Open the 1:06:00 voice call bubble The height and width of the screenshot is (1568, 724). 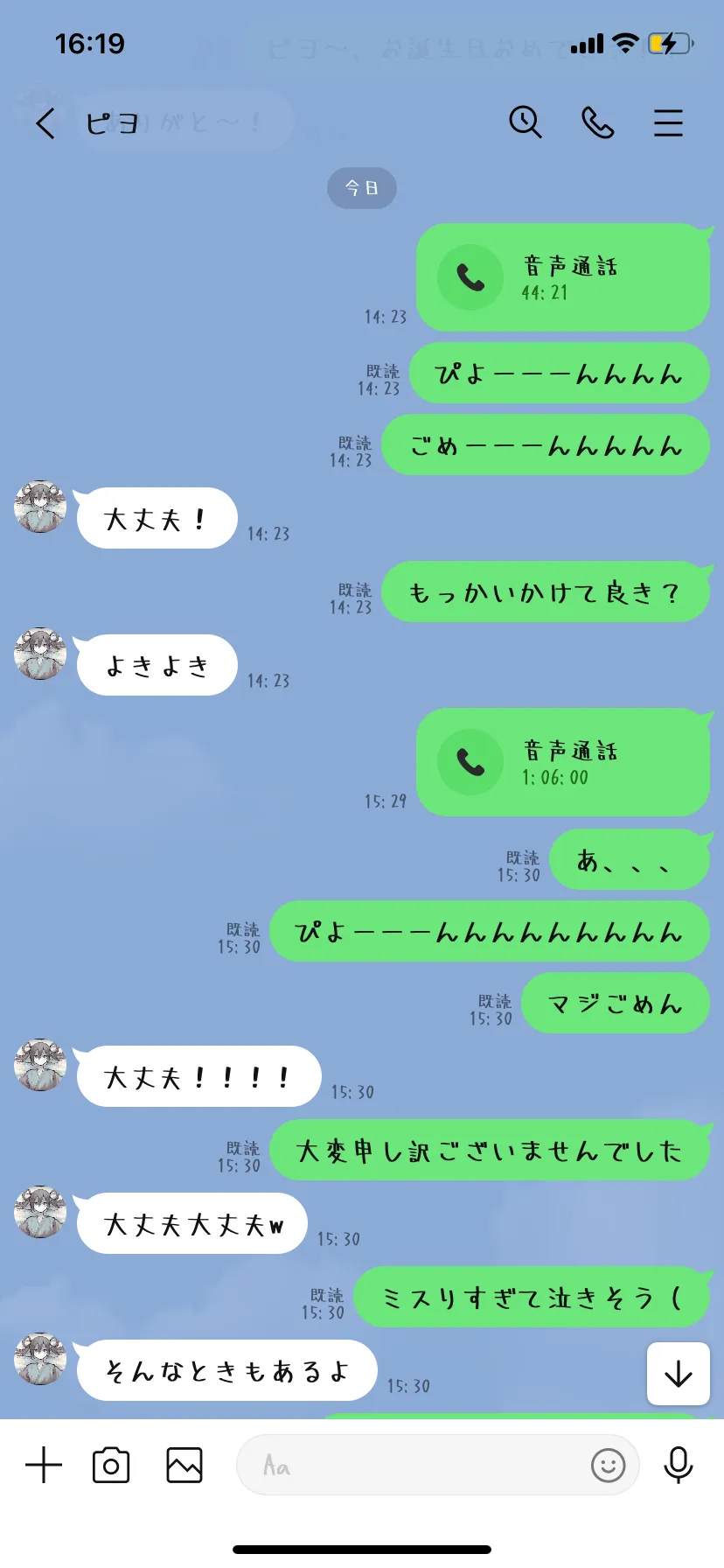[x=562, y=763]
